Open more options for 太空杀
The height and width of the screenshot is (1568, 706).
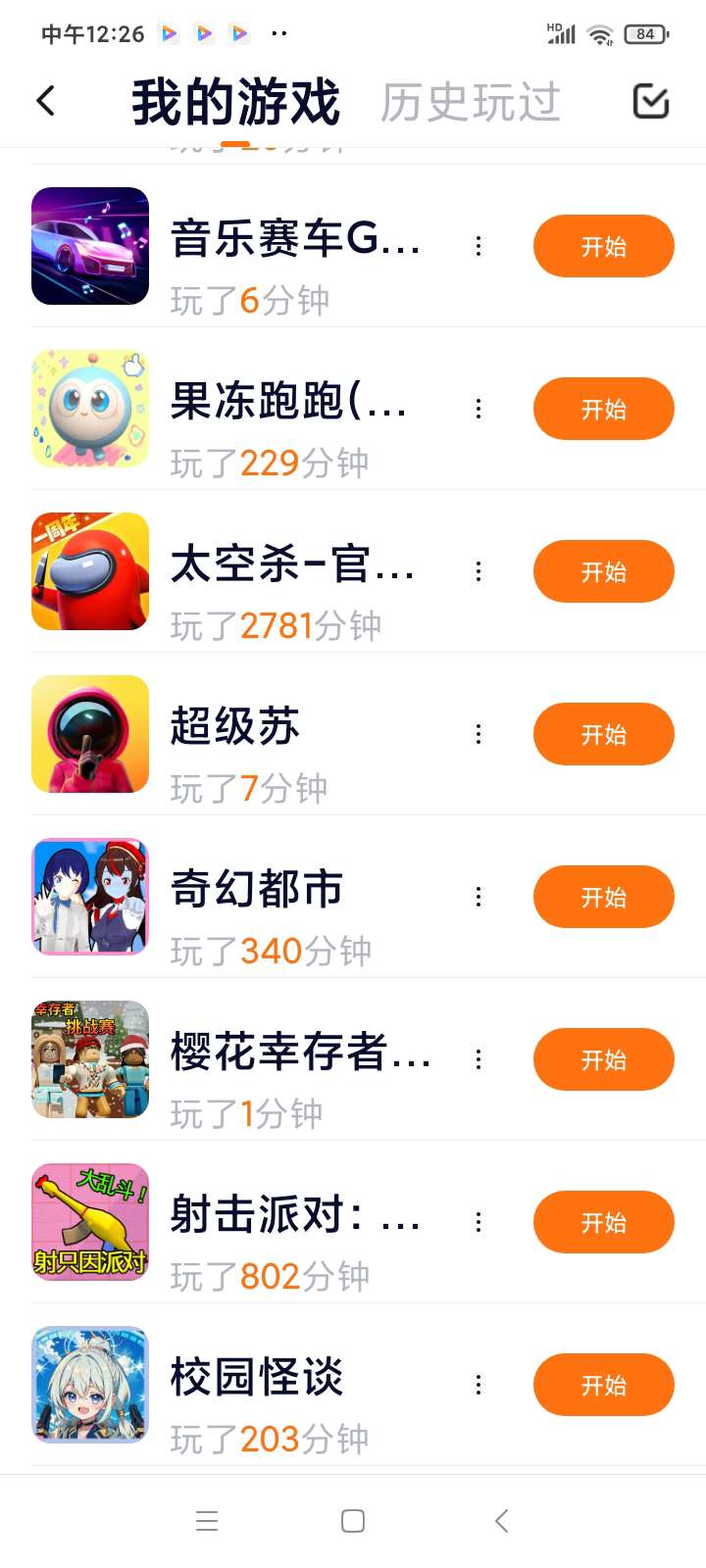coord(479,571)
